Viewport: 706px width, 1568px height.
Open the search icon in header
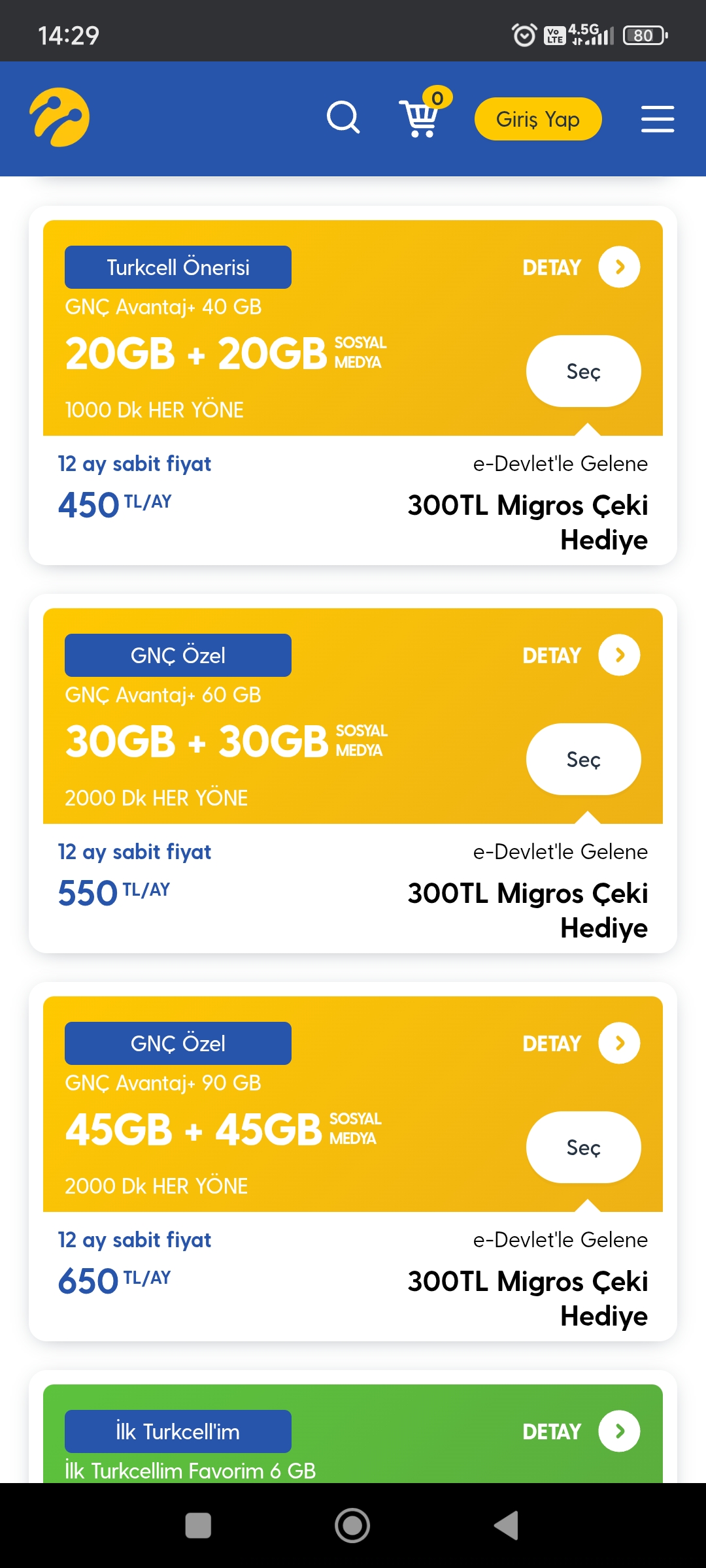343,118
